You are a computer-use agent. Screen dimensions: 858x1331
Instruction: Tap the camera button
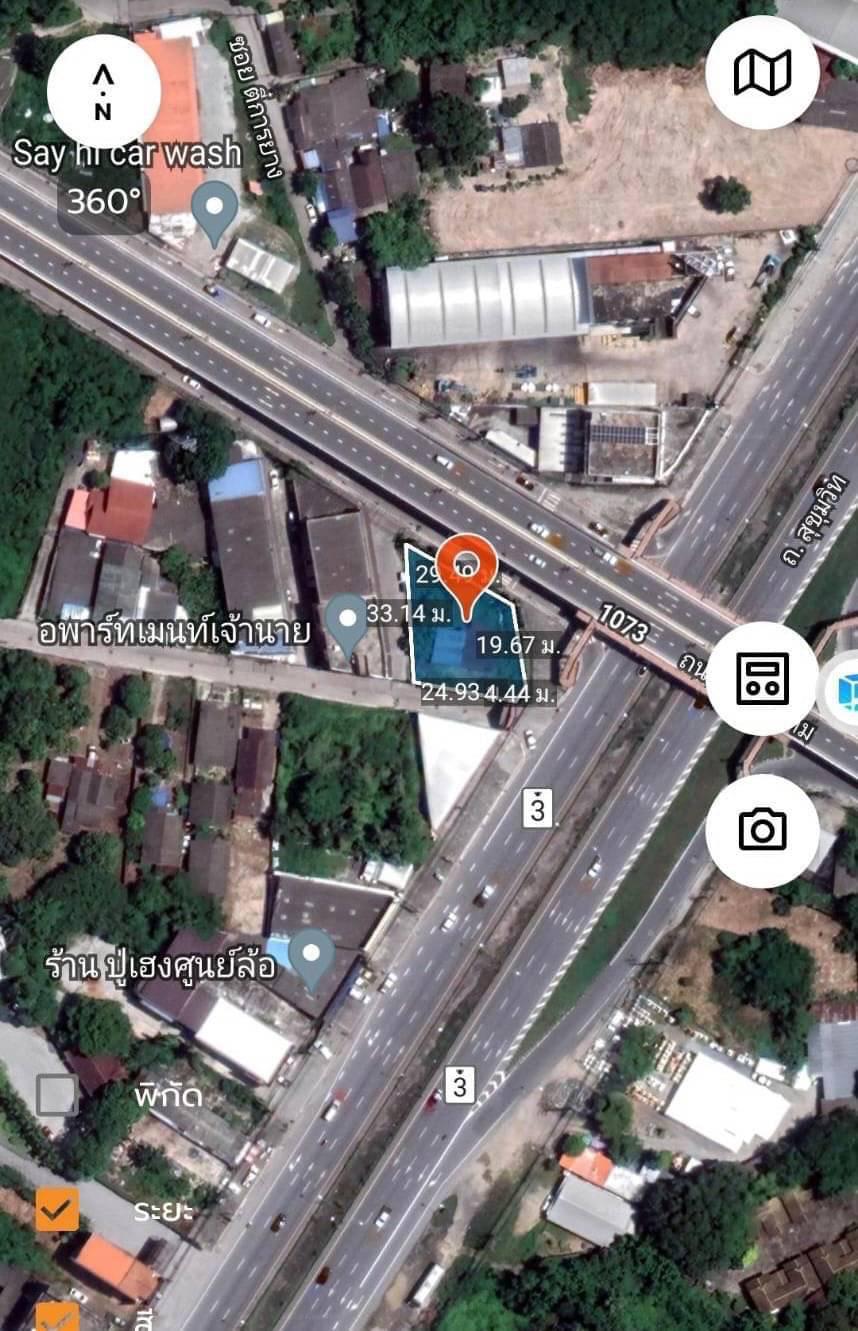pos(762,829)
